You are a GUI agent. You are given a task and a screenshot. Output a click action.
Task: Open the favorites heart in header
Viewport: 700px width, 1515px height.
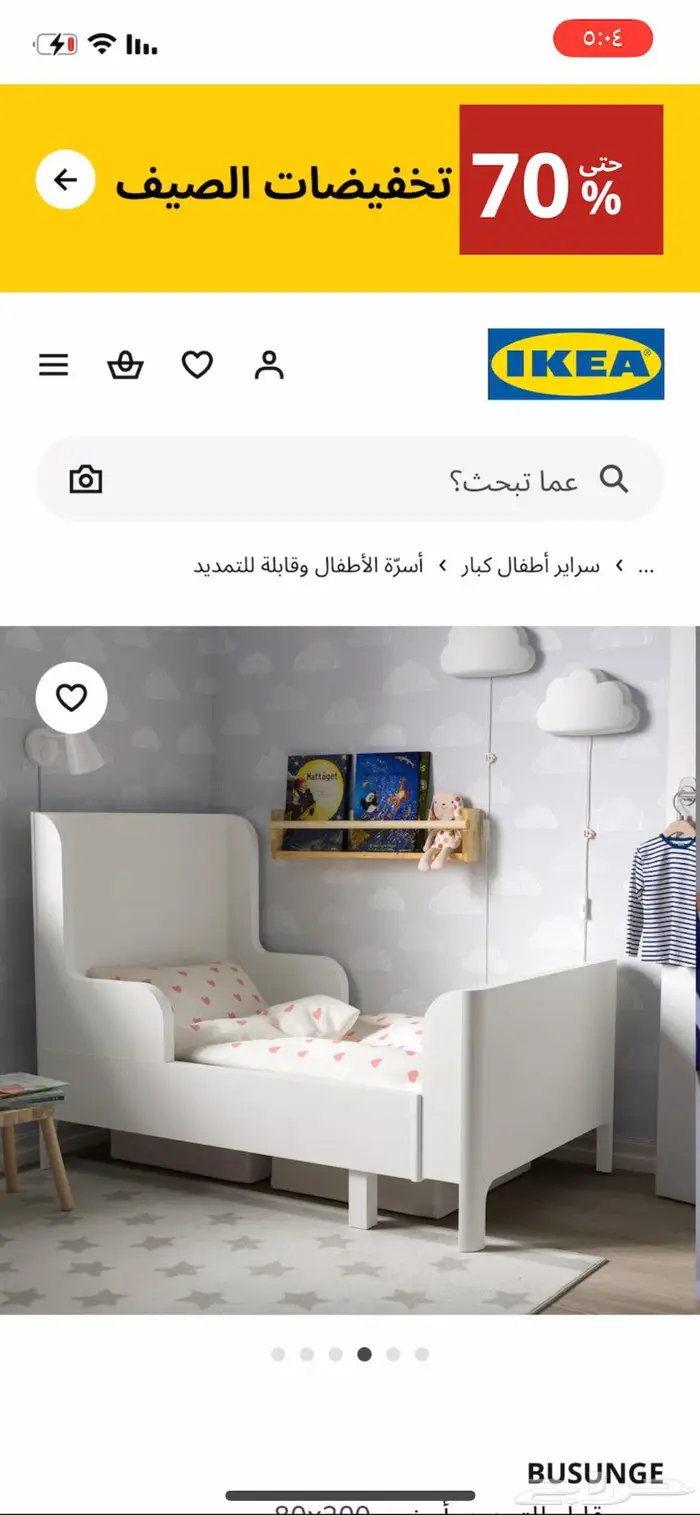click(197, 365)
